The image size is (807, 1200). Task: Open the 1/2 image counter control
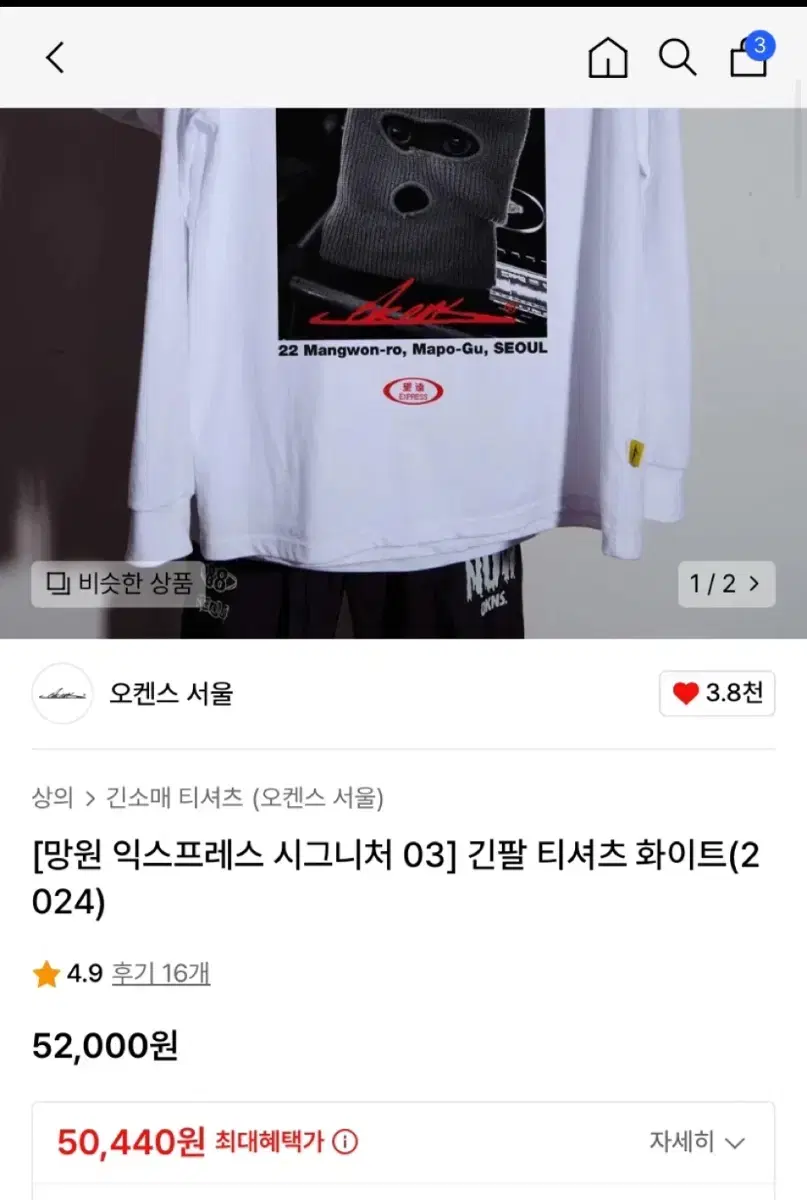(712, 583)
